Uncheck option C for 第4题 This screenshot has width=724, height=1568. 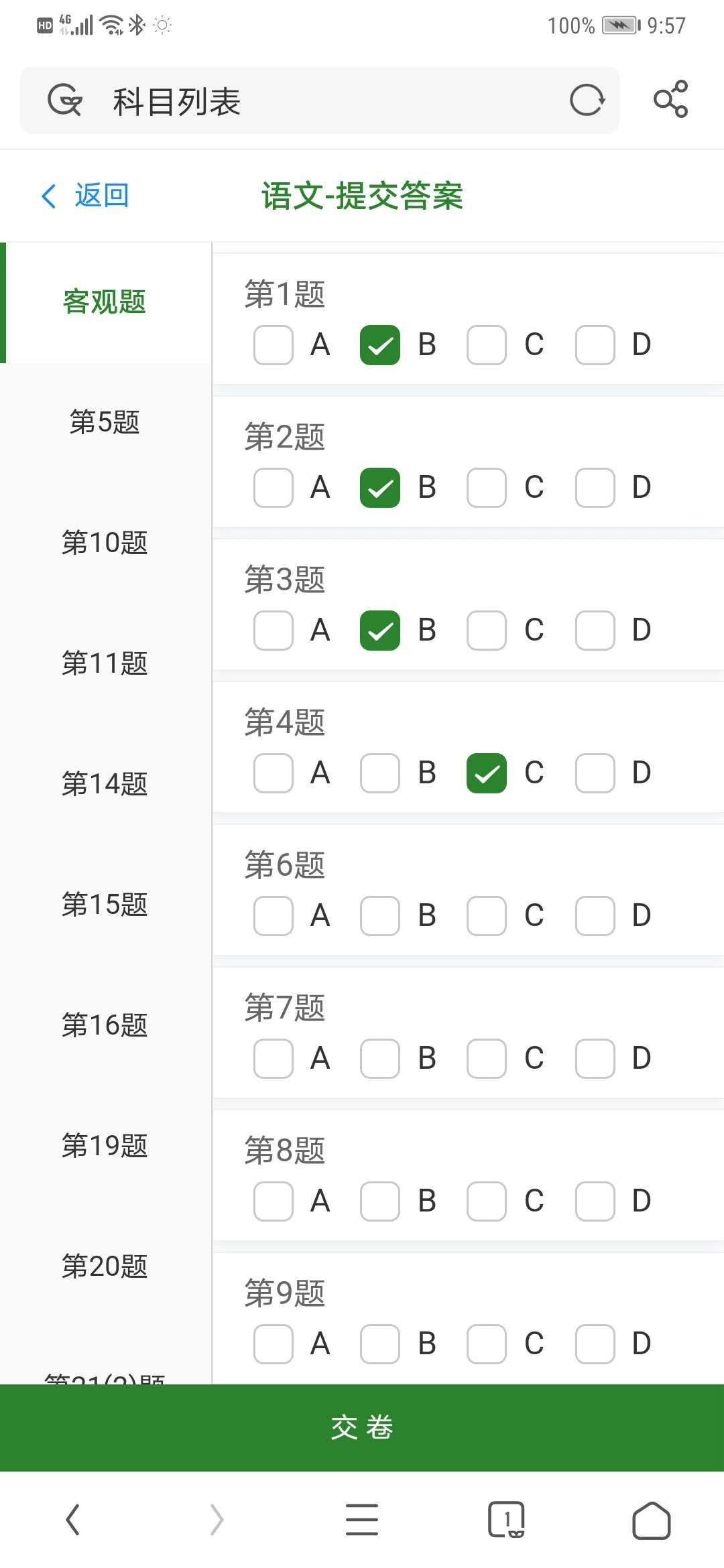coord(487,773)
